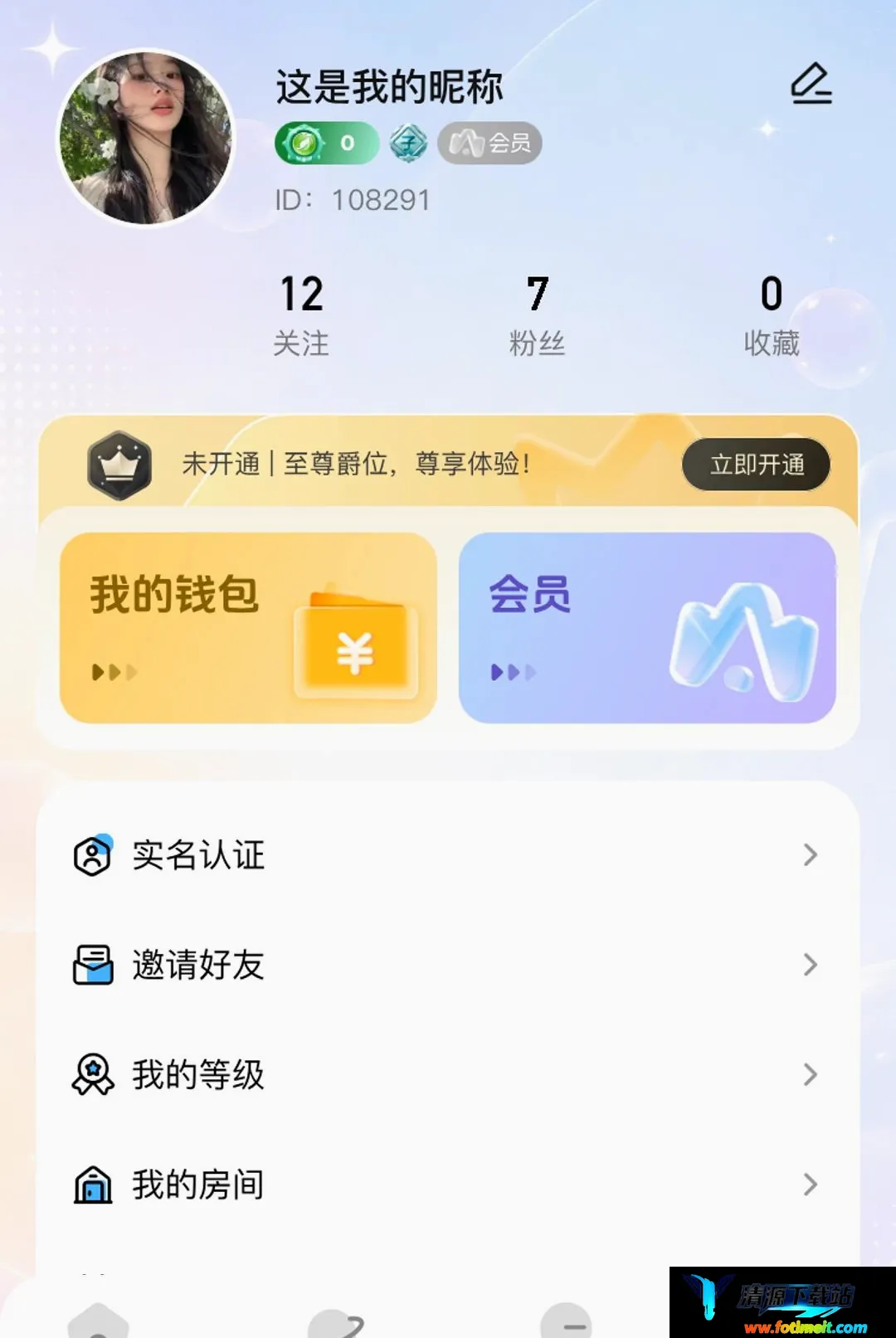The image size is (896, 1338).
Task: Tap the edit profile pencil icon
Action: point(811,84)
